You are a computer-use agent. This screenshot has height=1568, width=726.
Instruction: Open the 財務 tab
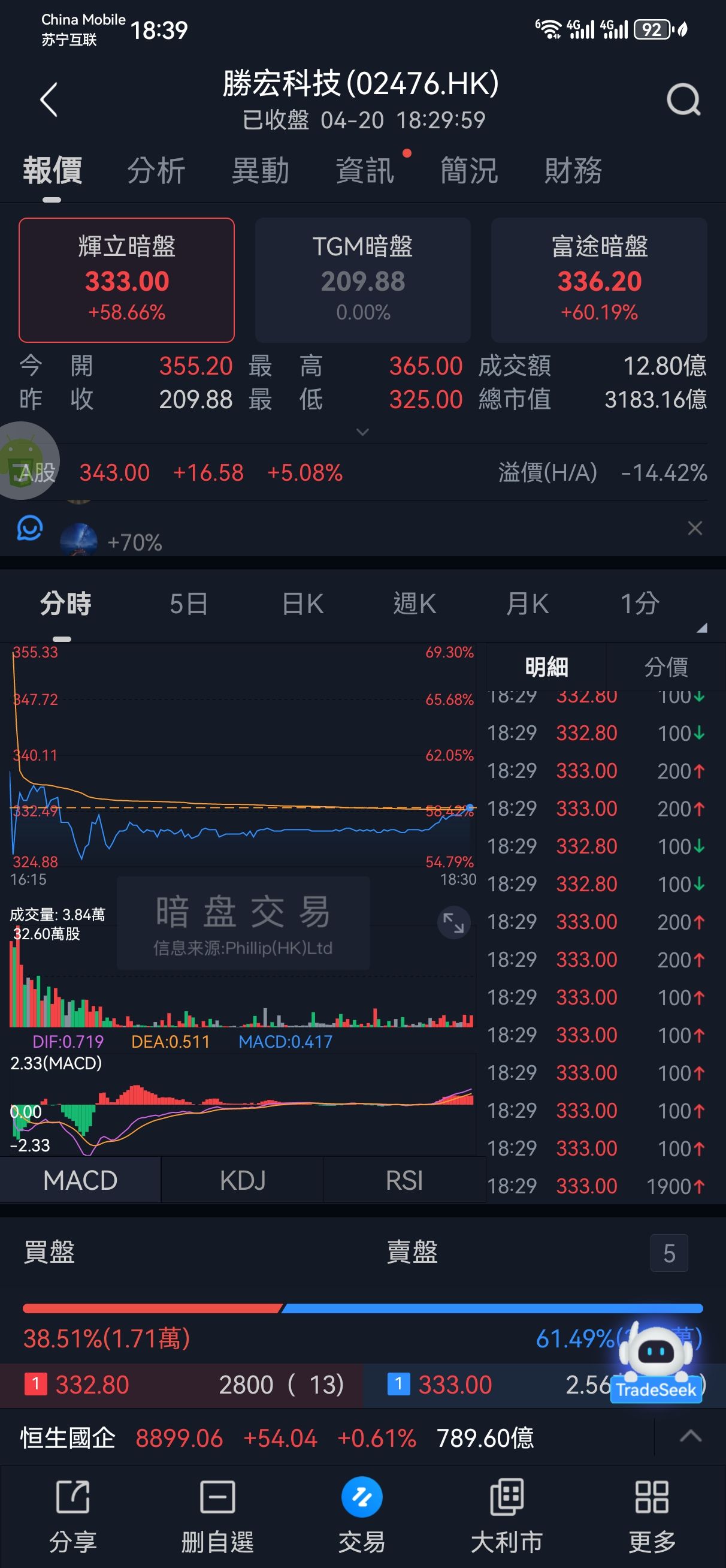coord(573,170)
